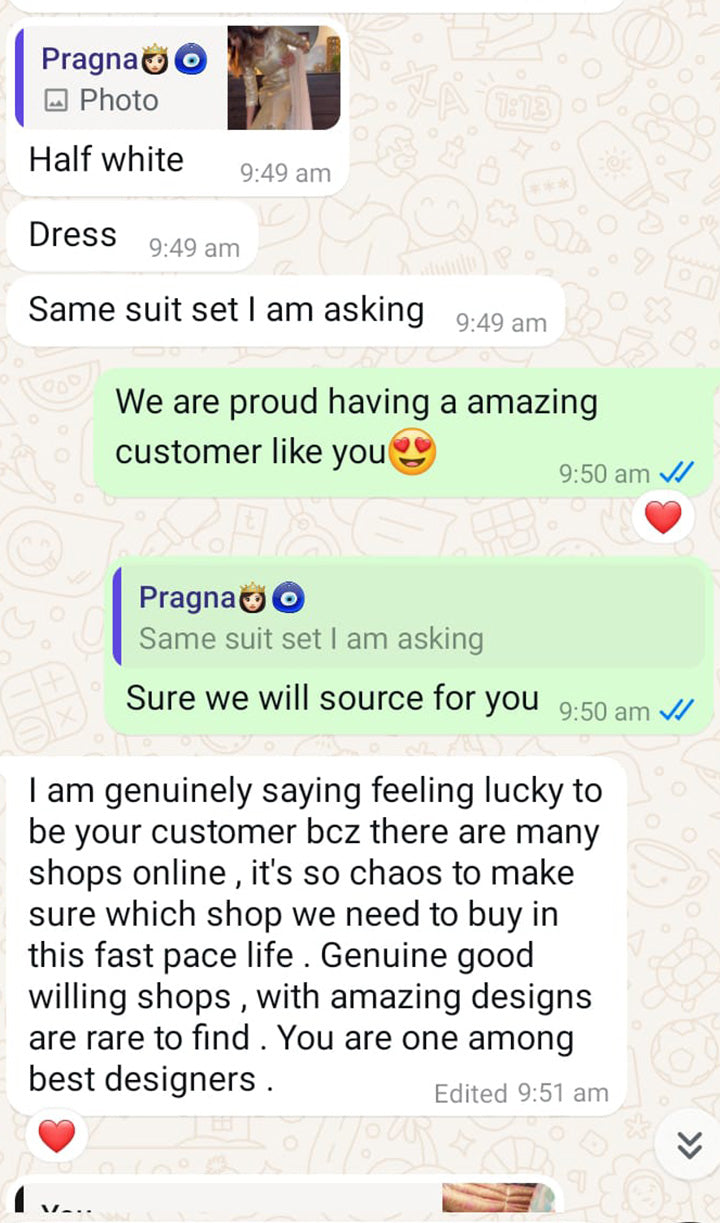View heart reaction on "We are proud" message
This screenshot has width=720, height=1223.
(x=662, y=517)
